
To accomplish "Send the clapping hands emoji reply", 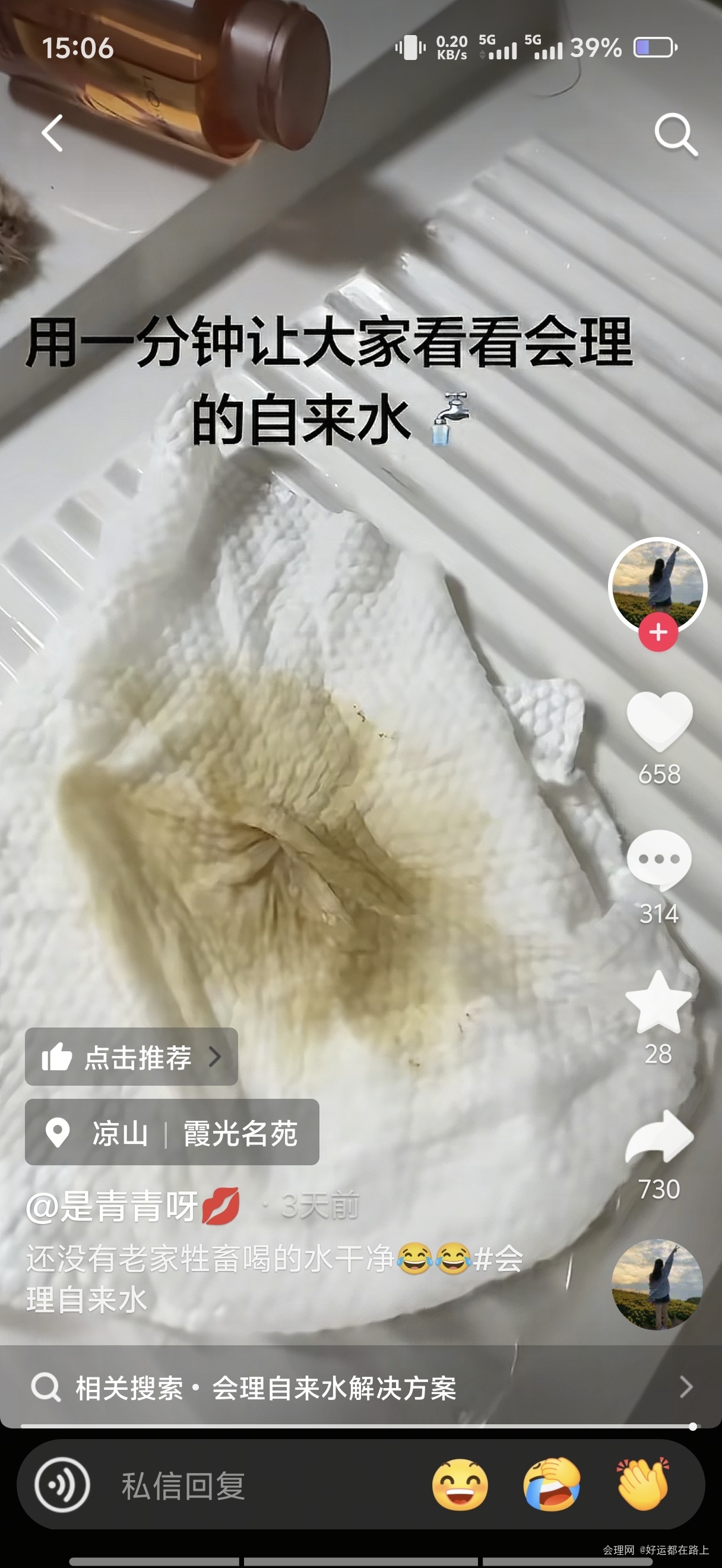I will [643, 1485].
